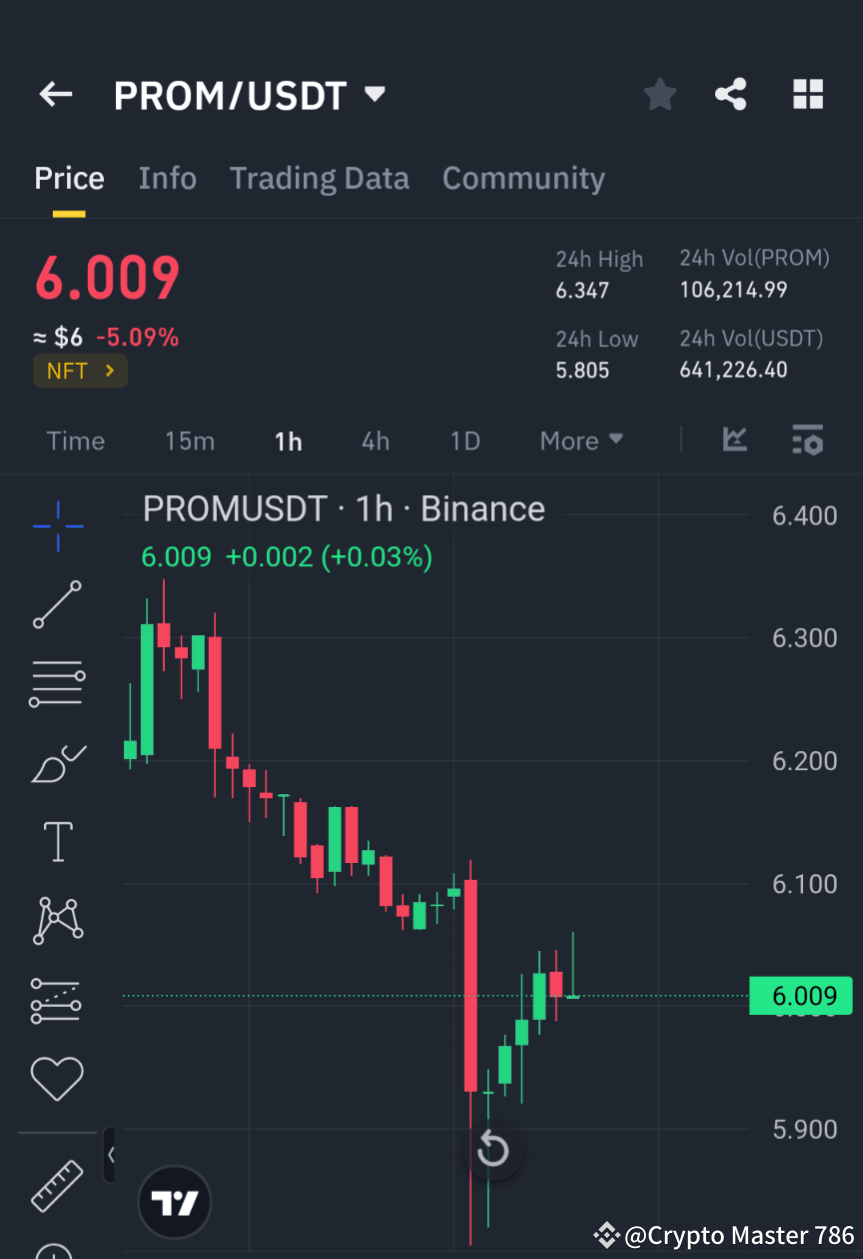Reset chart view with refresh arrow
This screenshot has height=1259, width=863.
coord(491,1149)
